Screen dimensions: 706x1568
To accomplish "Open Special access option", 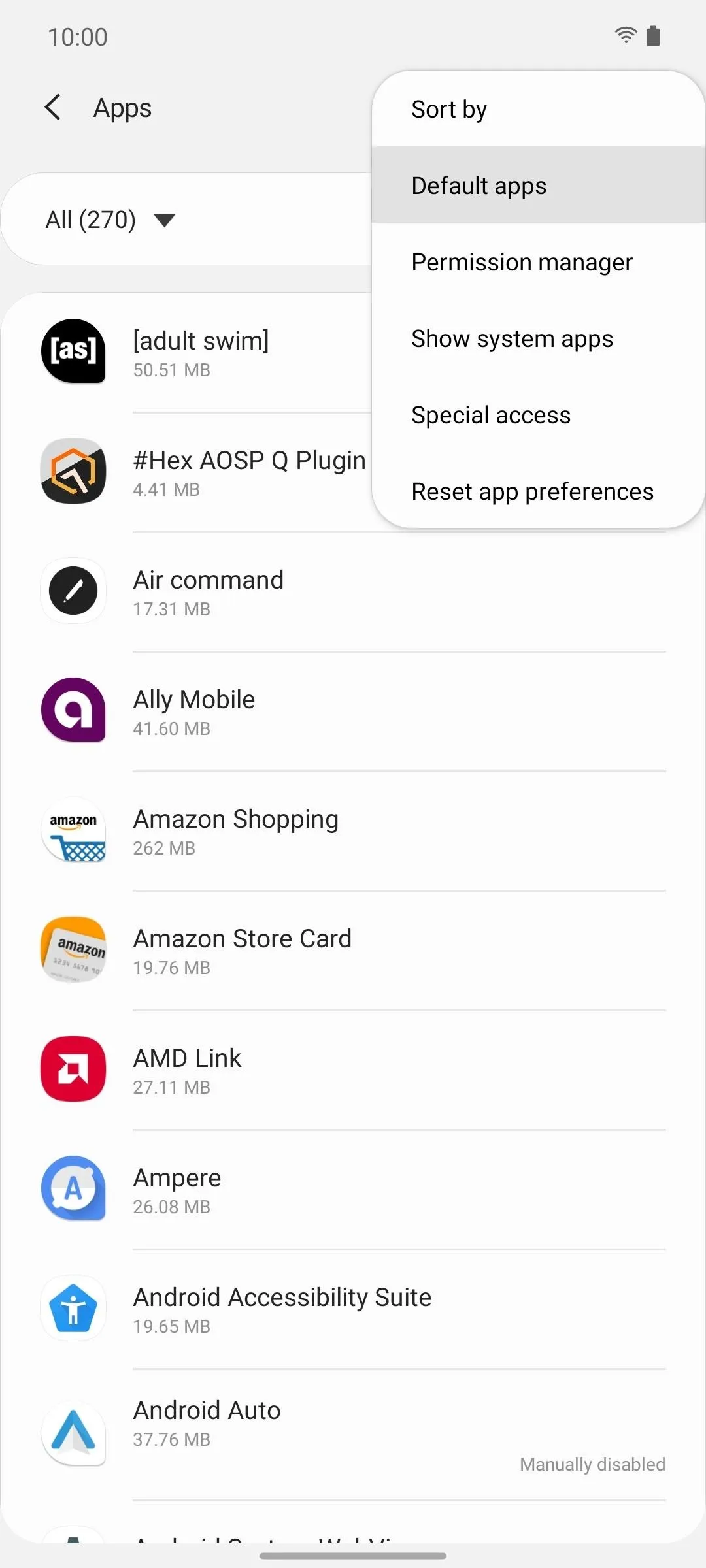I will click(538, 415).
